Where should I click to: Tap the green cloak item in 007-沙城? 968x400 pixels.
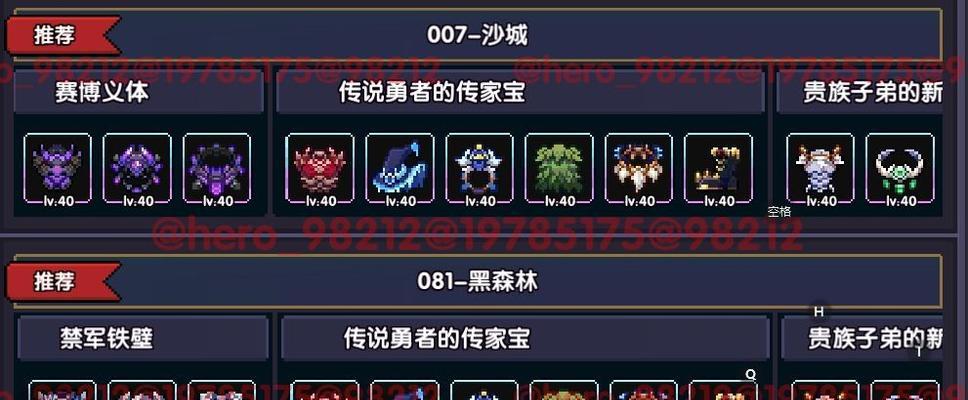559,168
